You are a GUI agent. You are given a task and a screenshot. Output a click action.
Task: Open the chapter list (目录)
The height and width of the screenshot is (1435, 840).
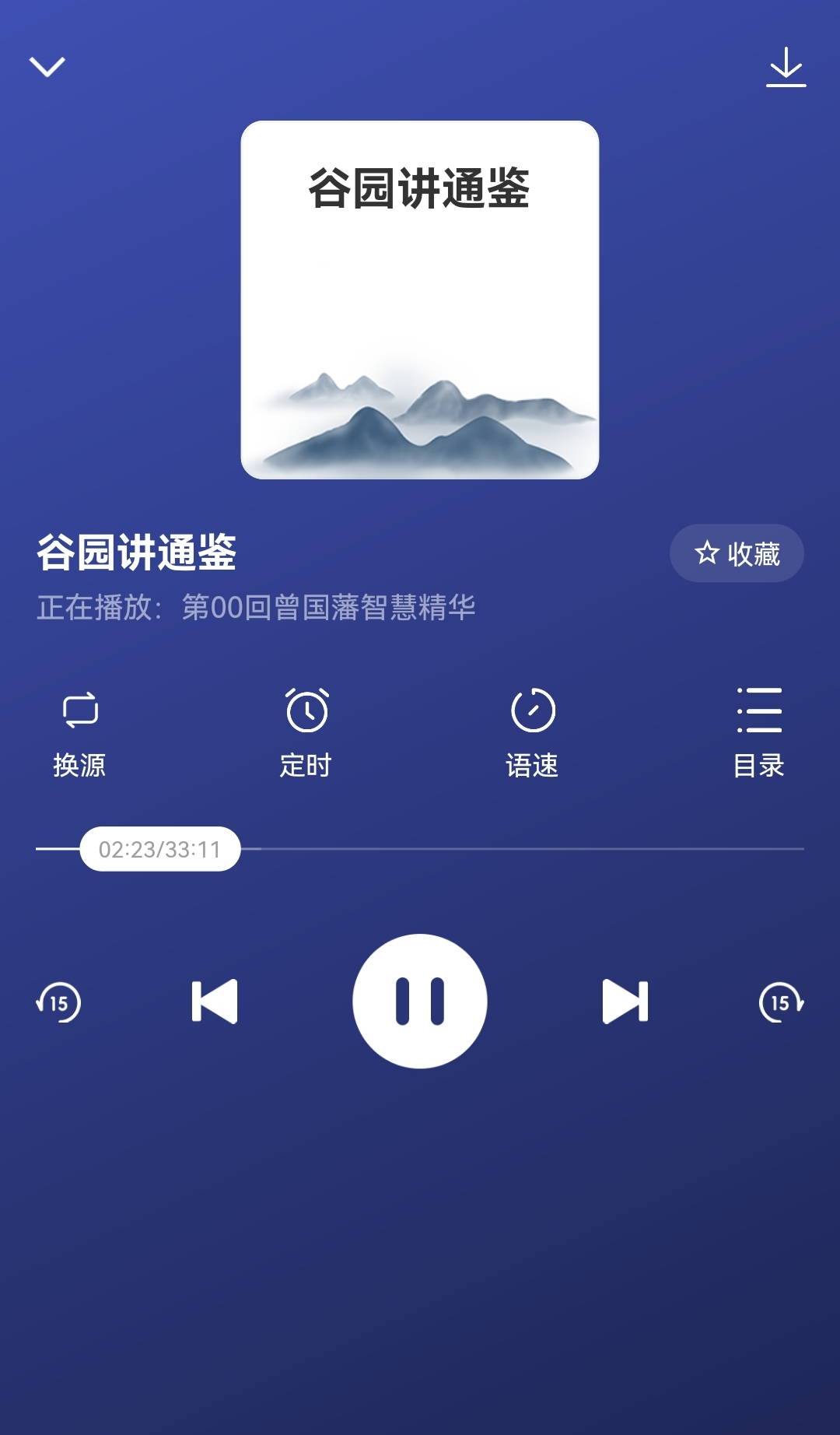pos(759,732)
